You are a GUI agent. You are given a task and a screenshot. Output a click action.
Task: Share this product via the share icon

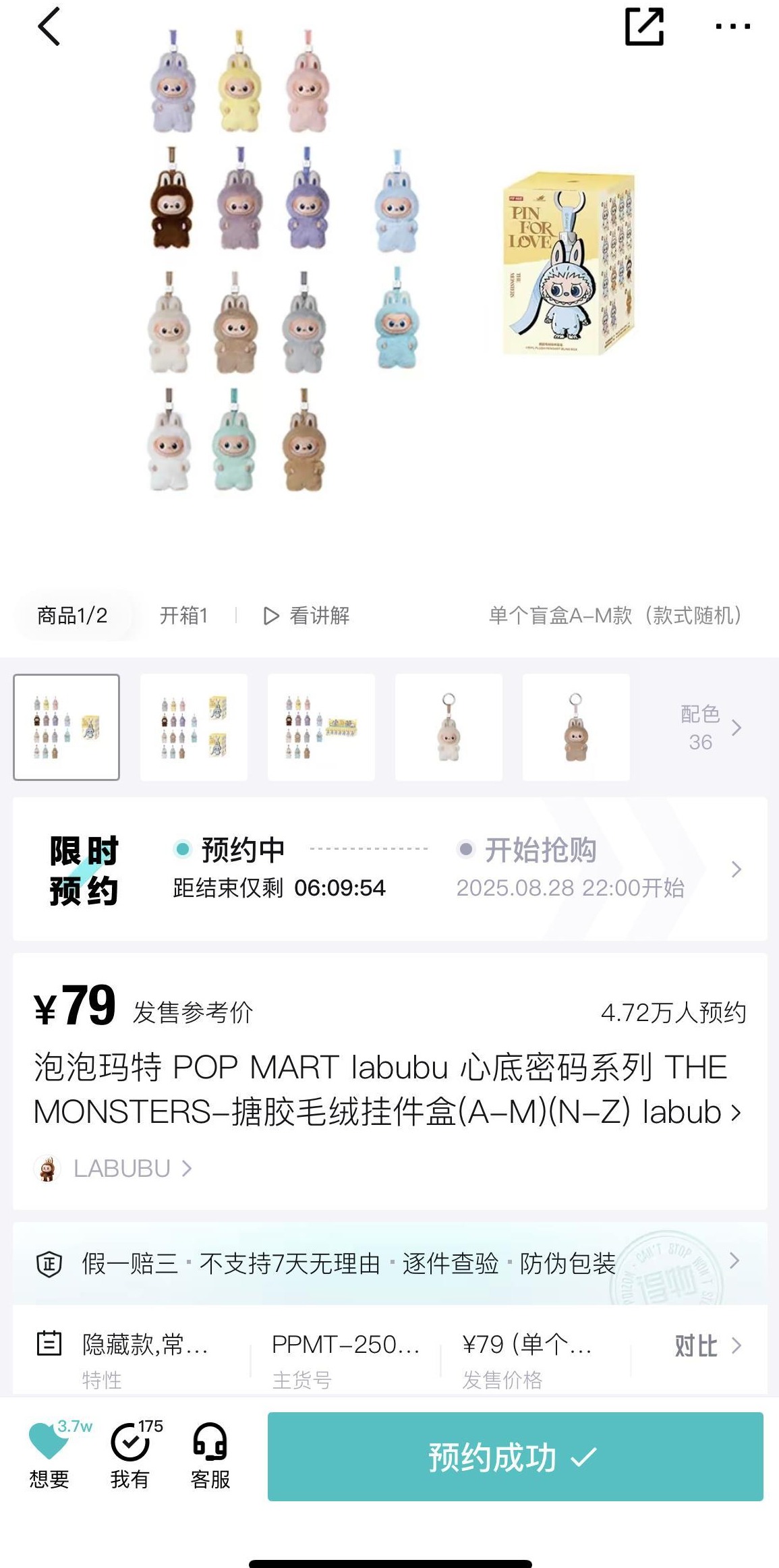[644, 27]
